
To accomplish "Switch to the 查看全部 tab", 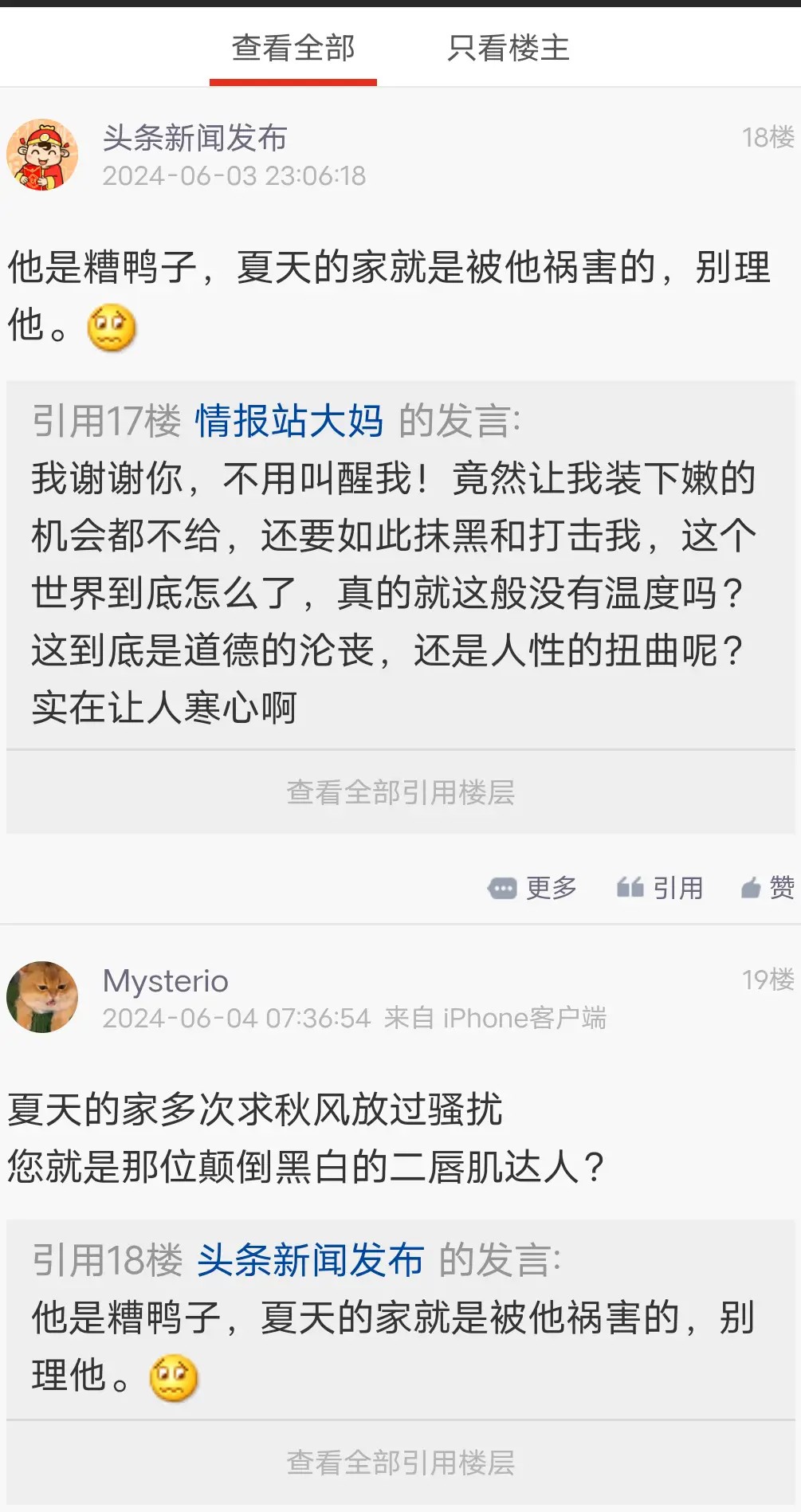I will 293,49.
